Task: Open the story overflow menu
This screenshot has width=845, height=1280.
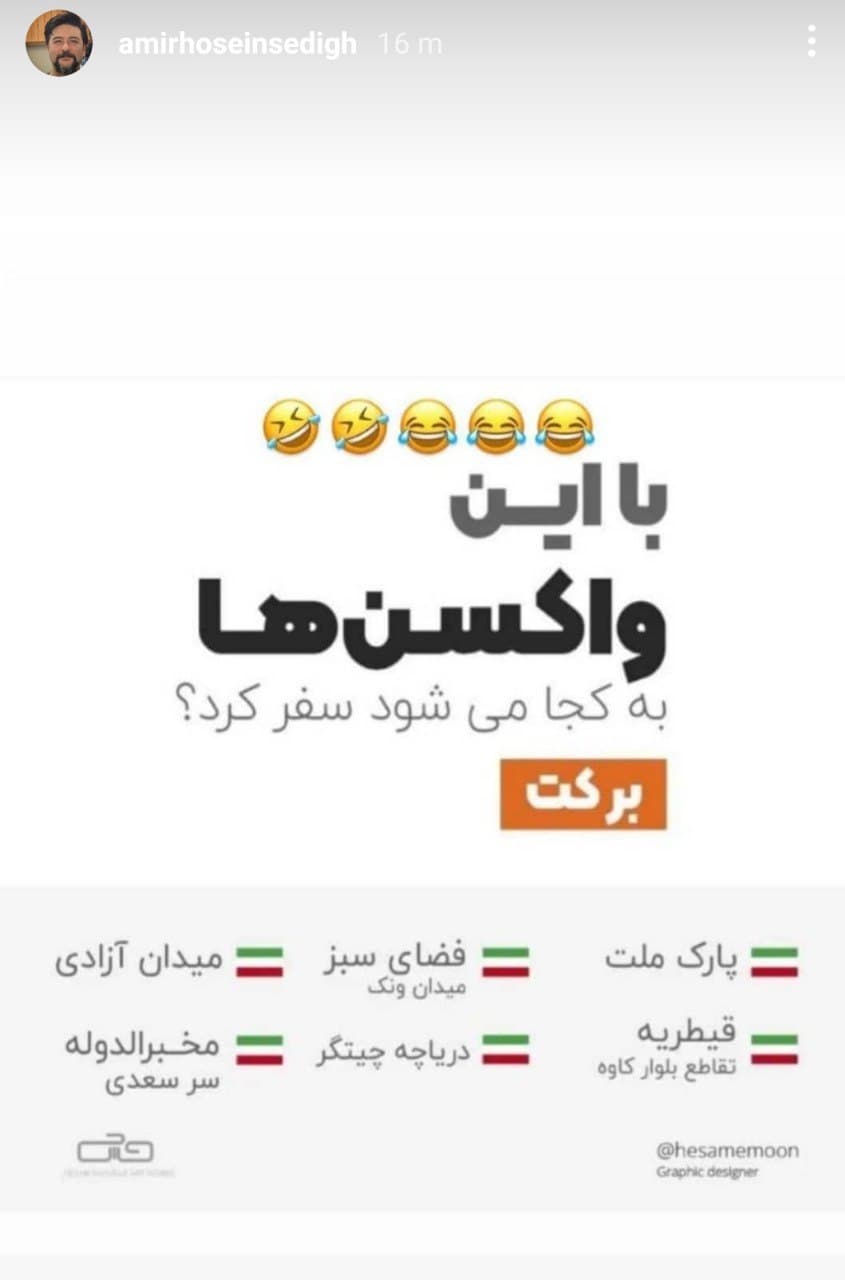Action: (x=811, y=41)
